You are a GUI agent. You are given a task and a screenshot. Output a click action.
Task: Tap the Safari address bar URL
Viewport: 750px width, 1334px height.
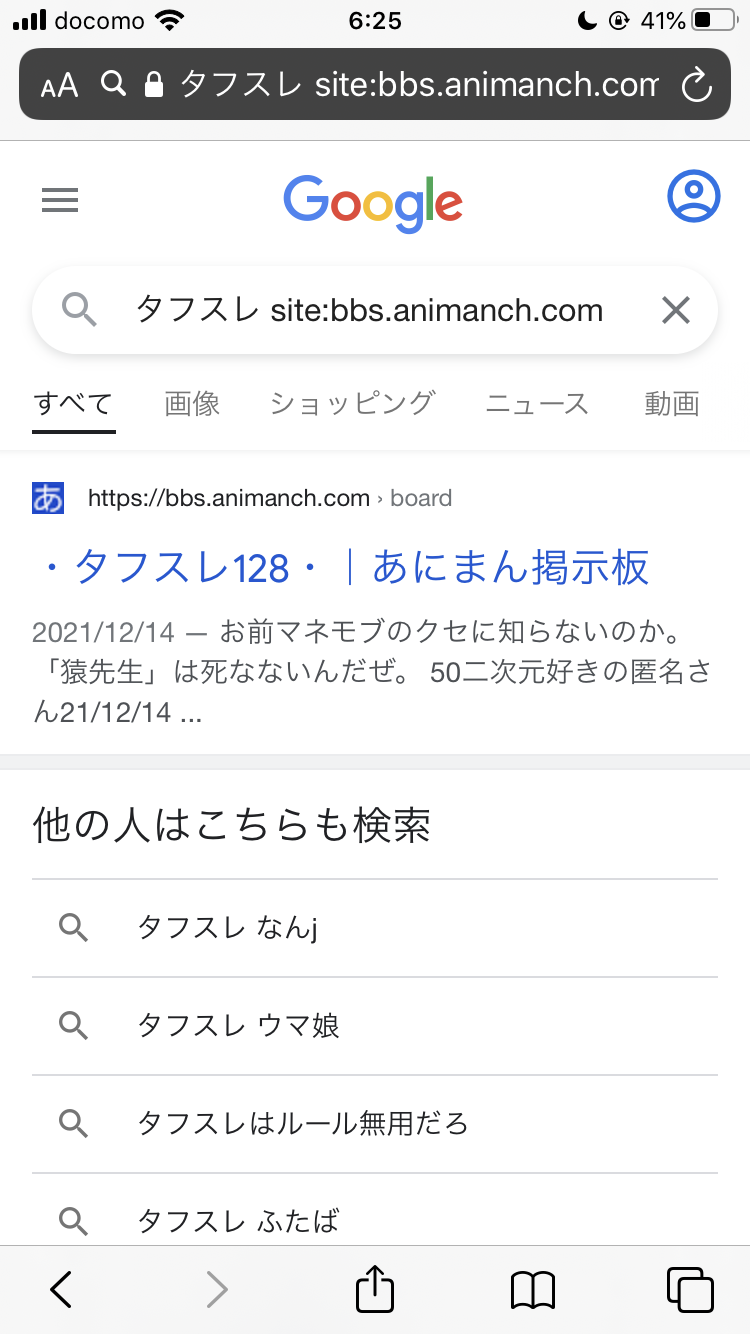coord(418,85)
